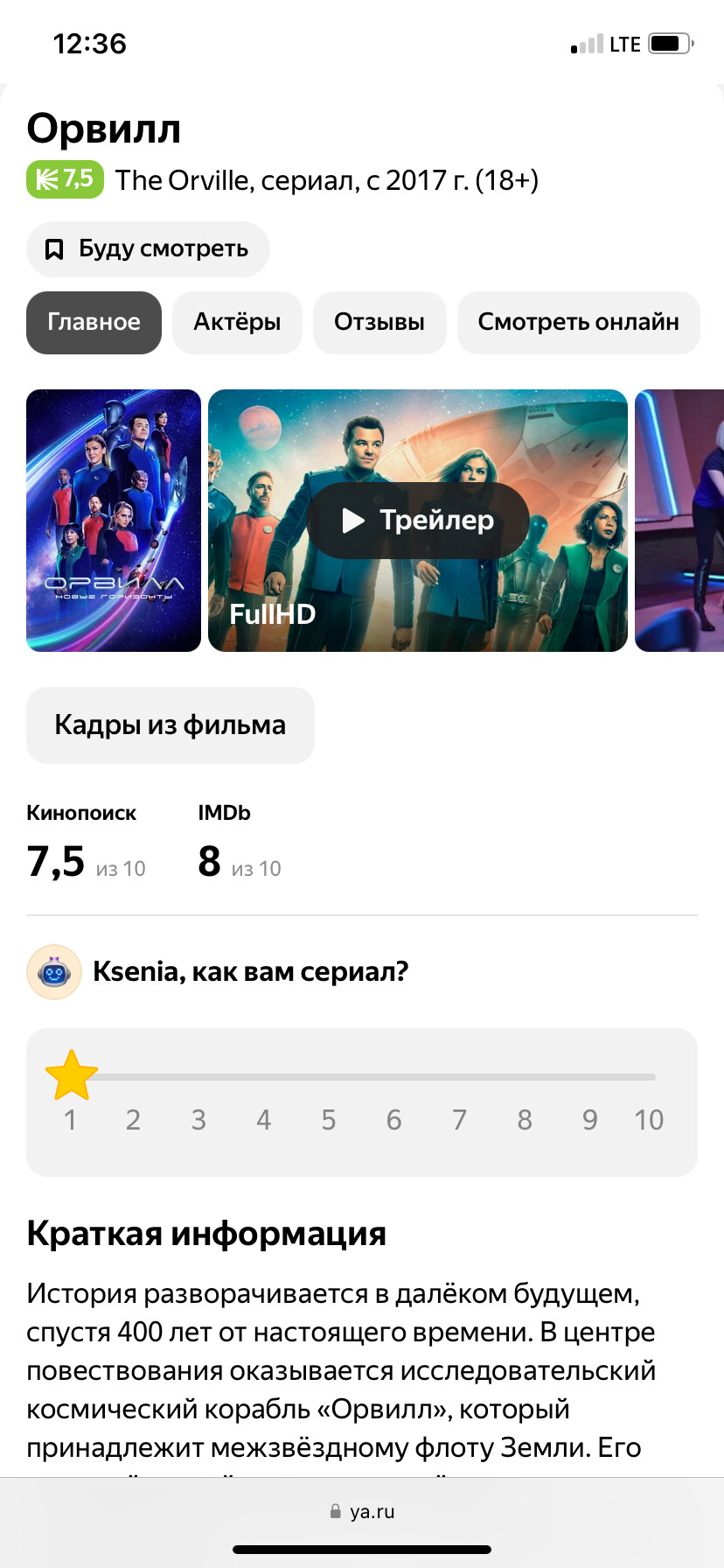Image resolution: width=724 pixels, height=1568 pixels.
Task: Tap the Главное tab
Action: coord(94,323)
